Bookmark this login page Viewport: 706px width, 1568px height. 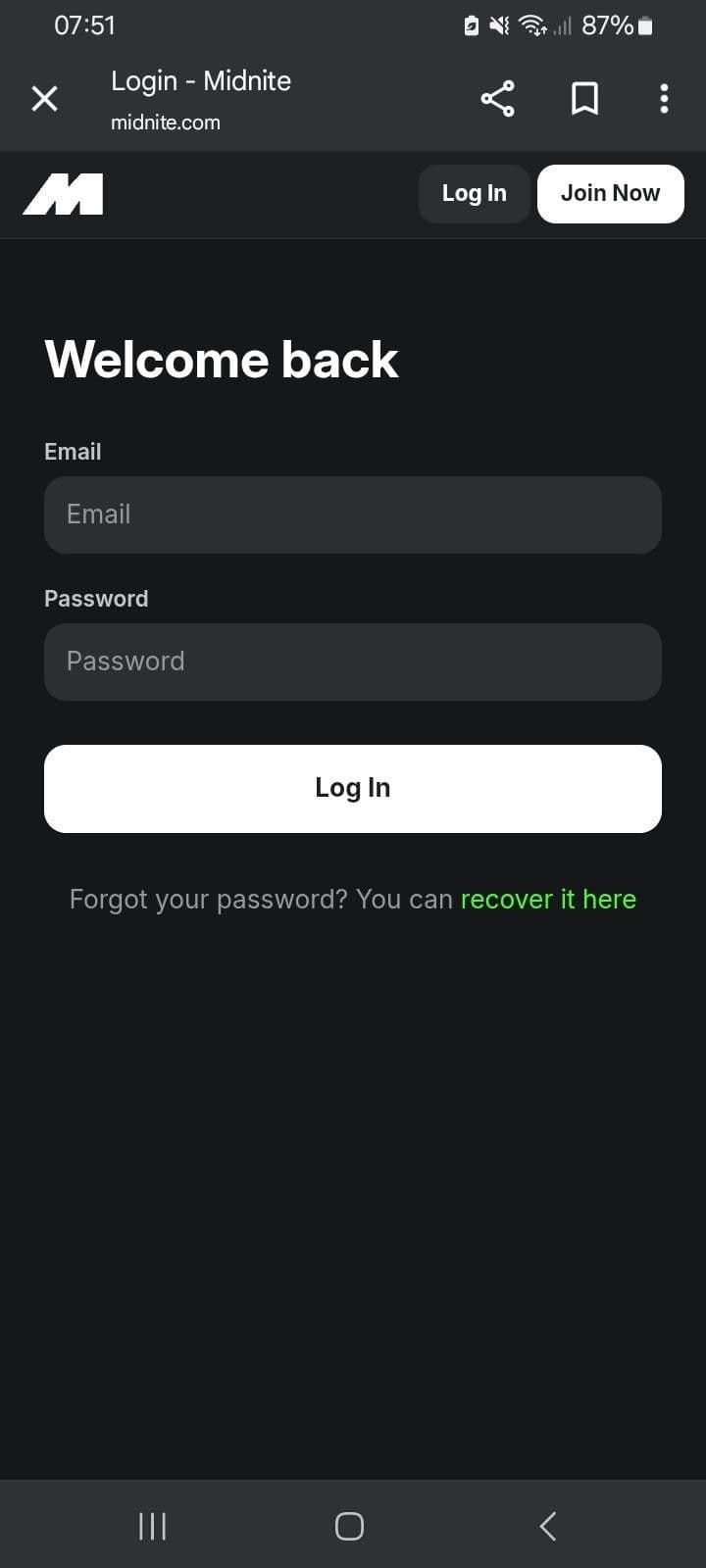[584, 98]
